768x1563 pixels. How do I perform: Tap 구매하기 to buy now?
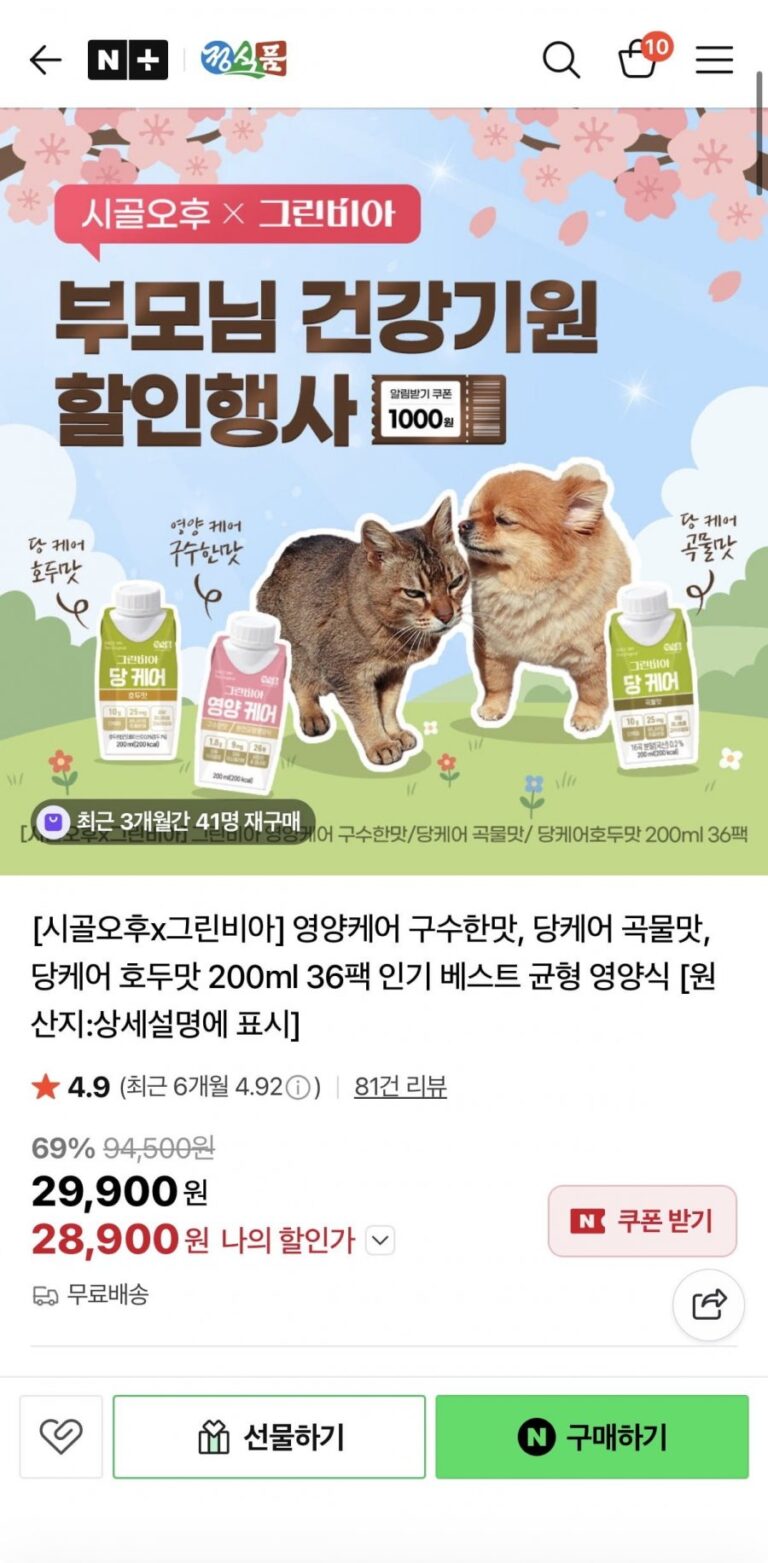click(x=591, y=1437)
